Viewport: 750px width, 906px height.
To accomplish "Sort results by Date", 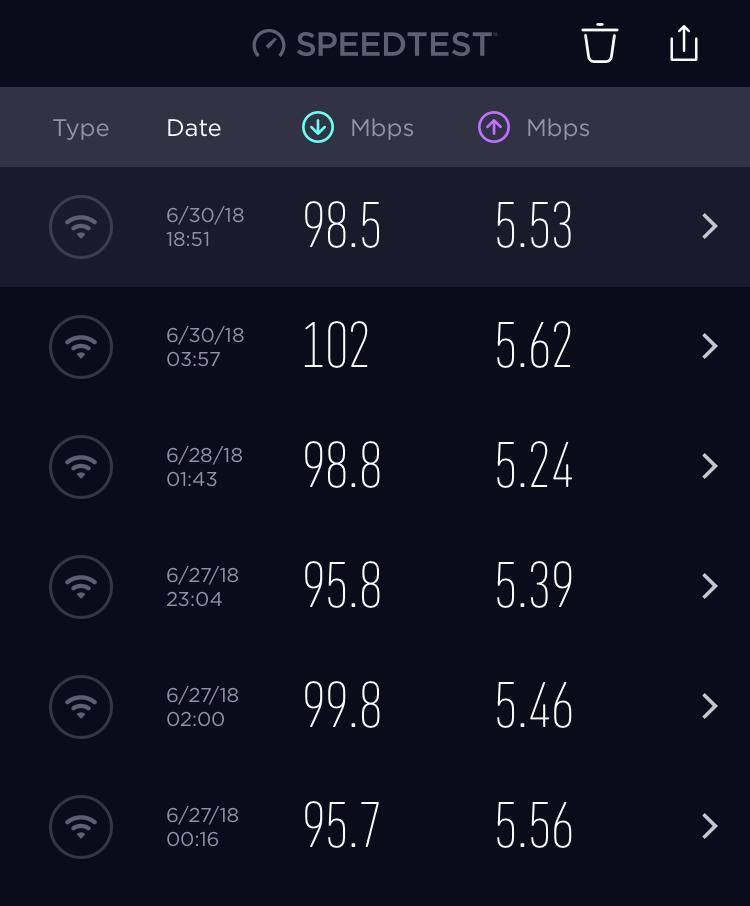I will click(x=194, y=128).
